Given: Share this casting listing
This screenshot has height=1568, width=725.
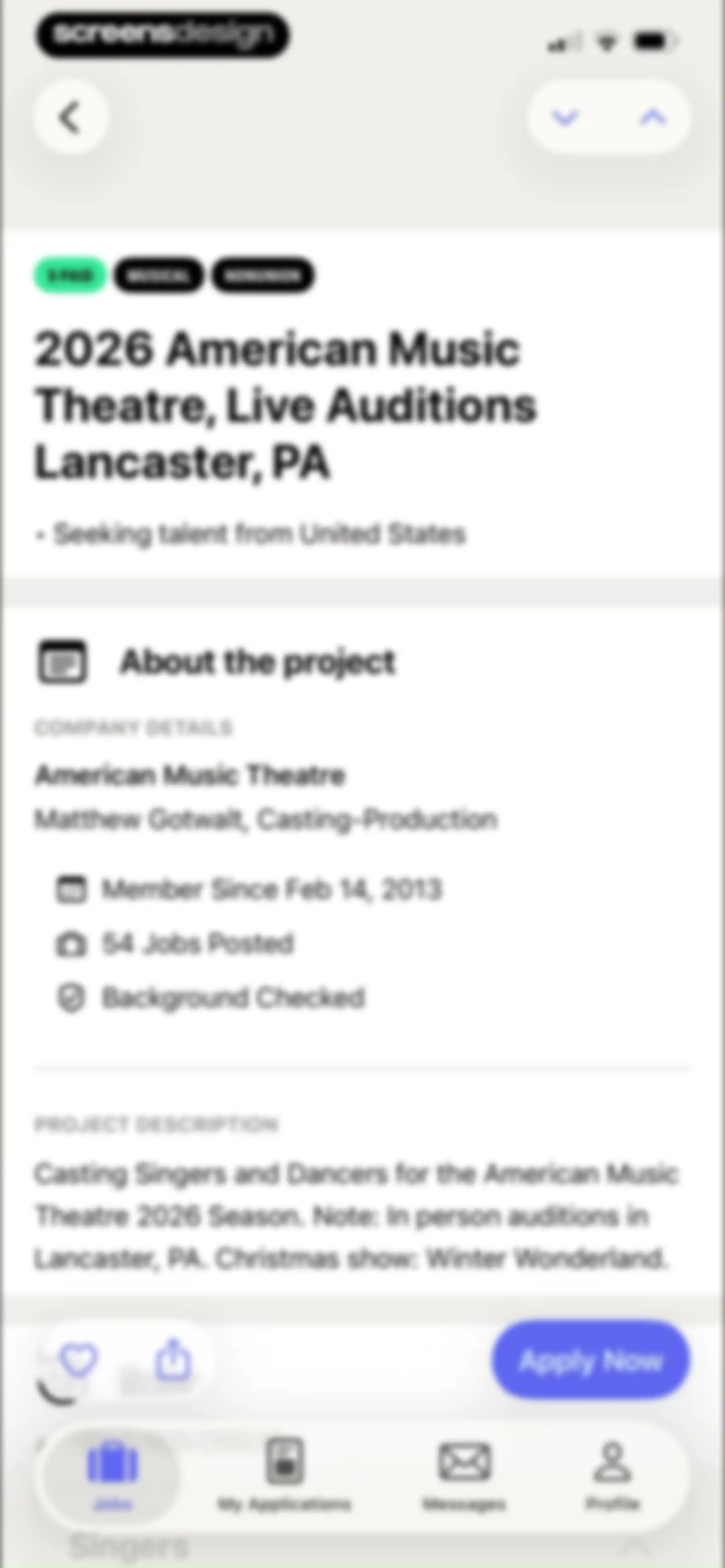Looking at the screenshot, I should click(174, 1360).
